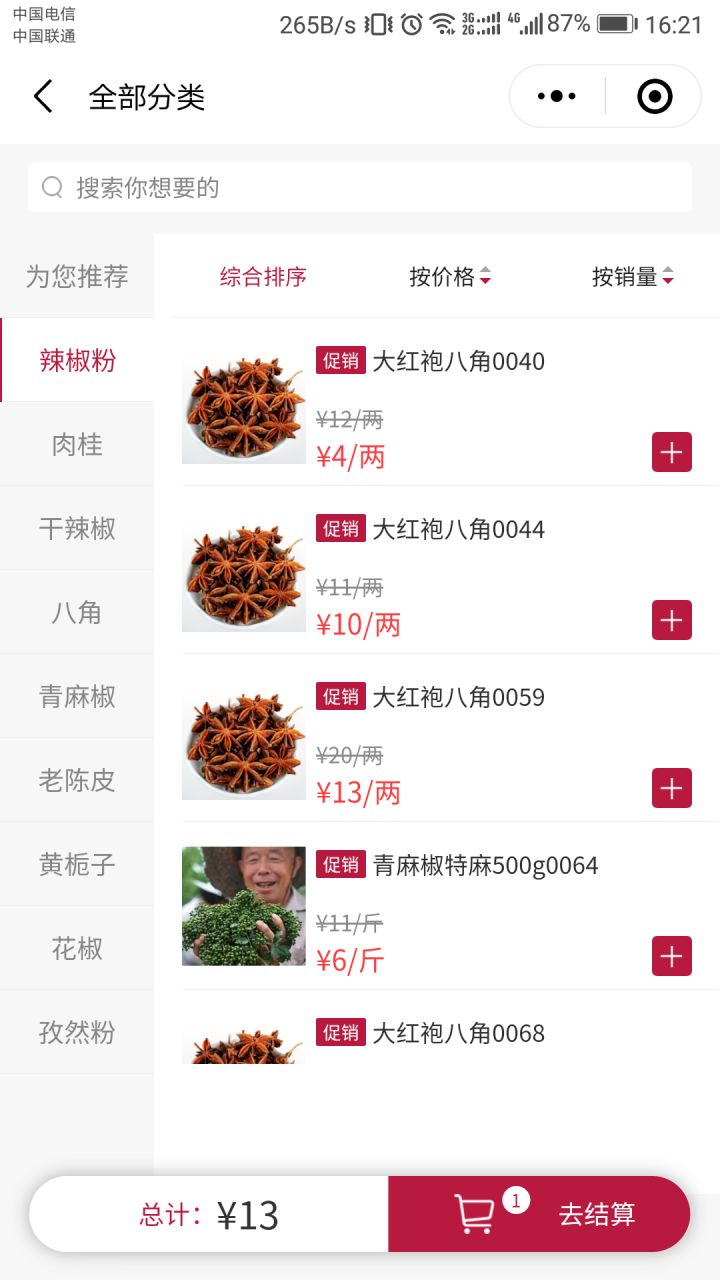This screenshot has width=720, height=1280.
Task: Add 青麻椒特麻500g0064 using its plus icon
Action: (671, 956)
